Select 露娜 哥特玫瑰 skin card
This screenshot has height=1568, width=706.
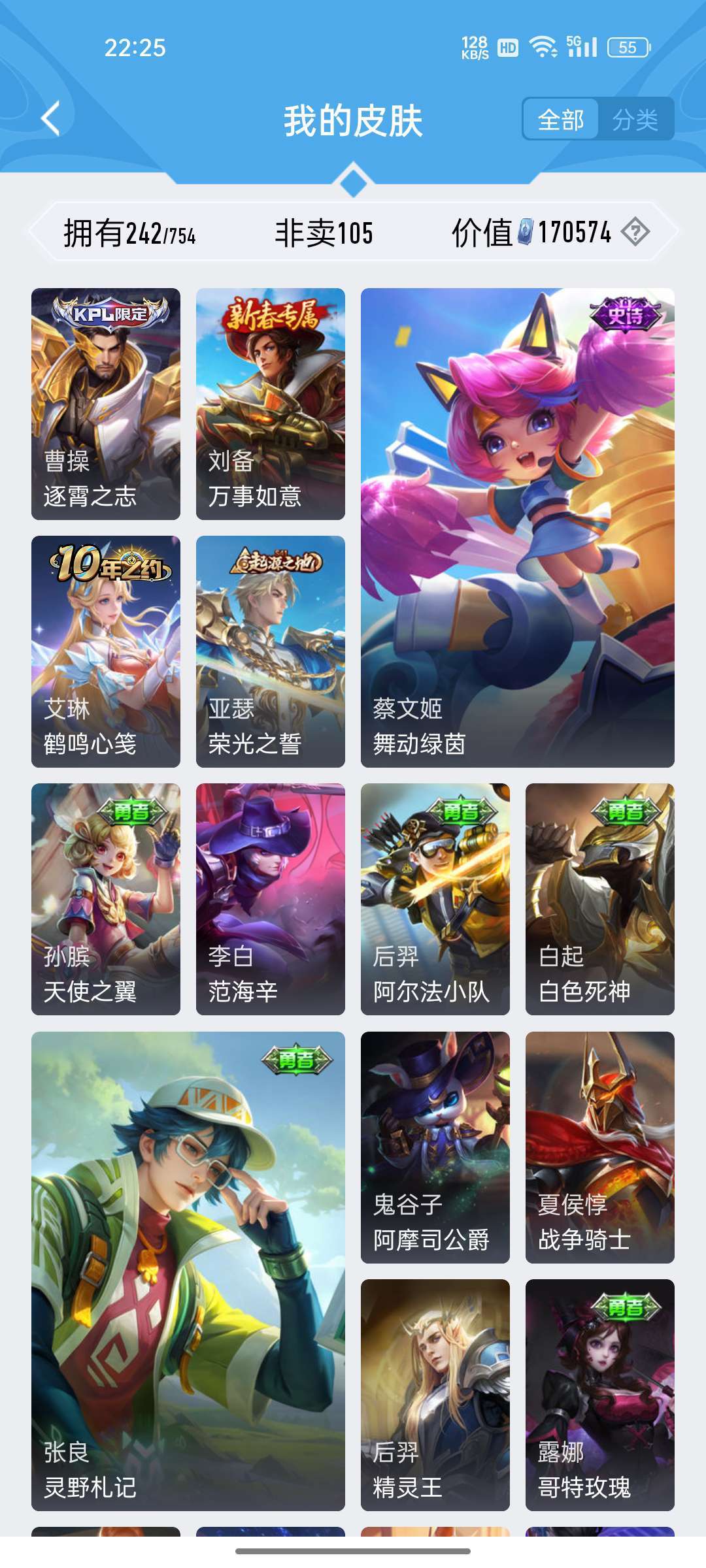coord(600,1395)
